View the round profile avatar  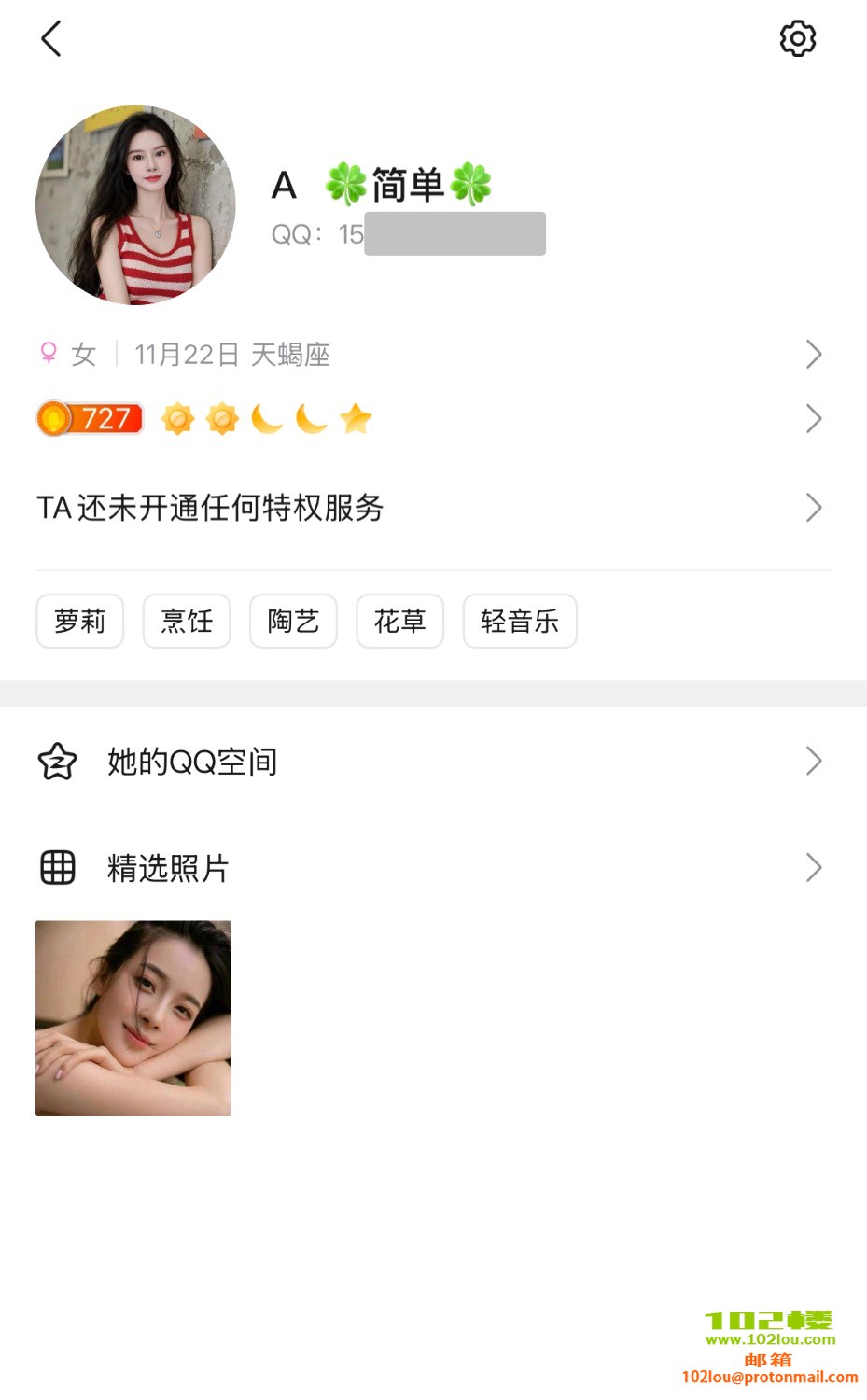point(135,205)
